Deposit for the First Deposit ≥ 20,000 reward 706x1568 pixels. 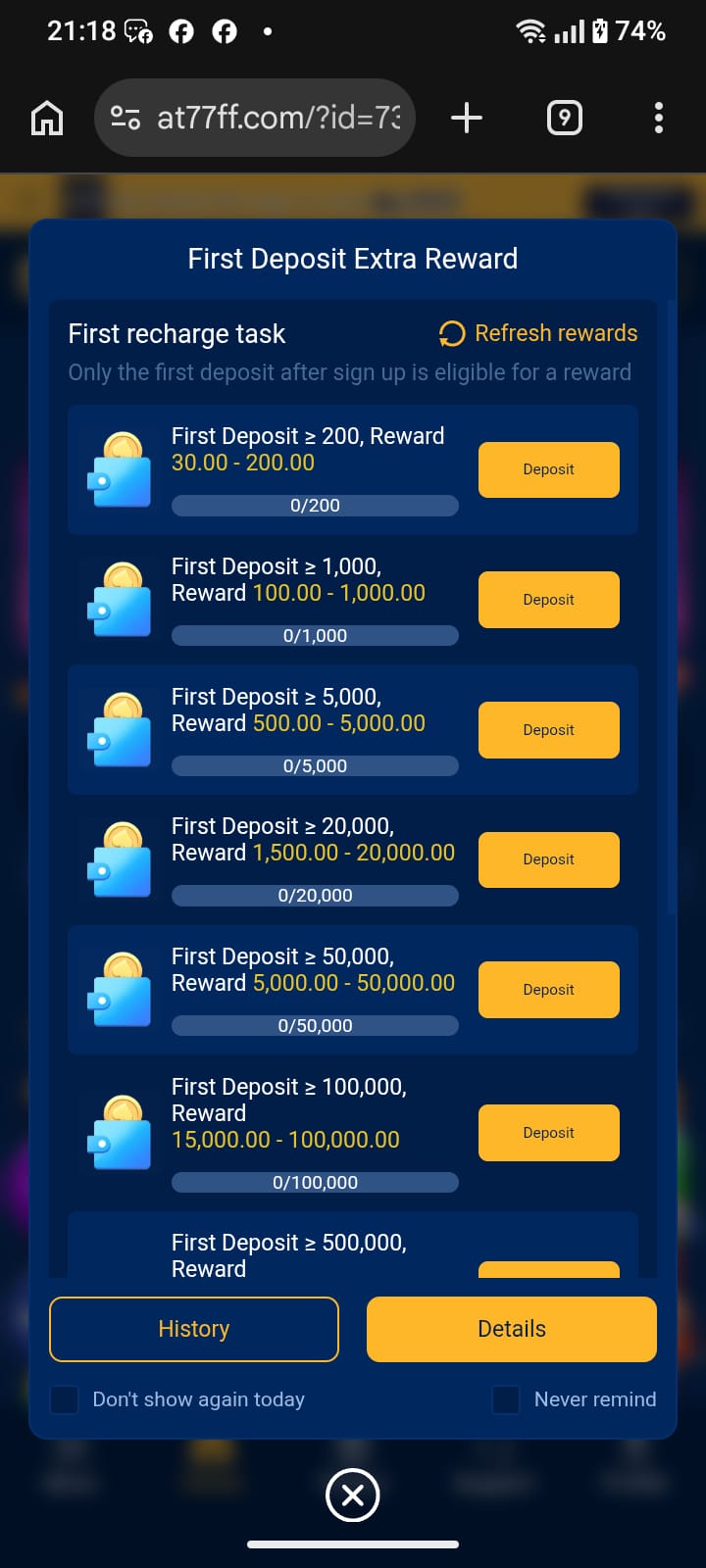coord(549,859)
